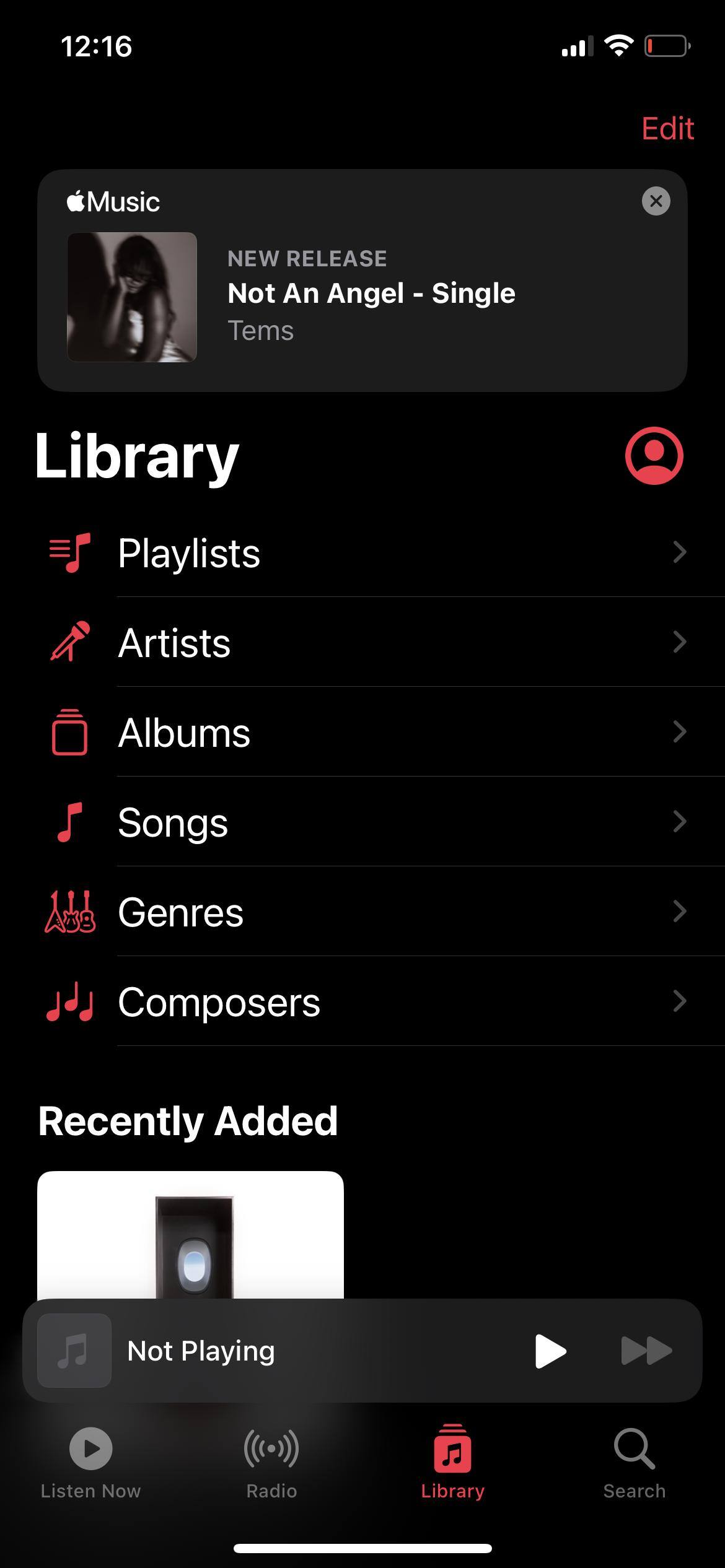This screenshot has width=725, height=1568.
Task: Open the Not An Angel single by Tems
Action: coord(371,295)
